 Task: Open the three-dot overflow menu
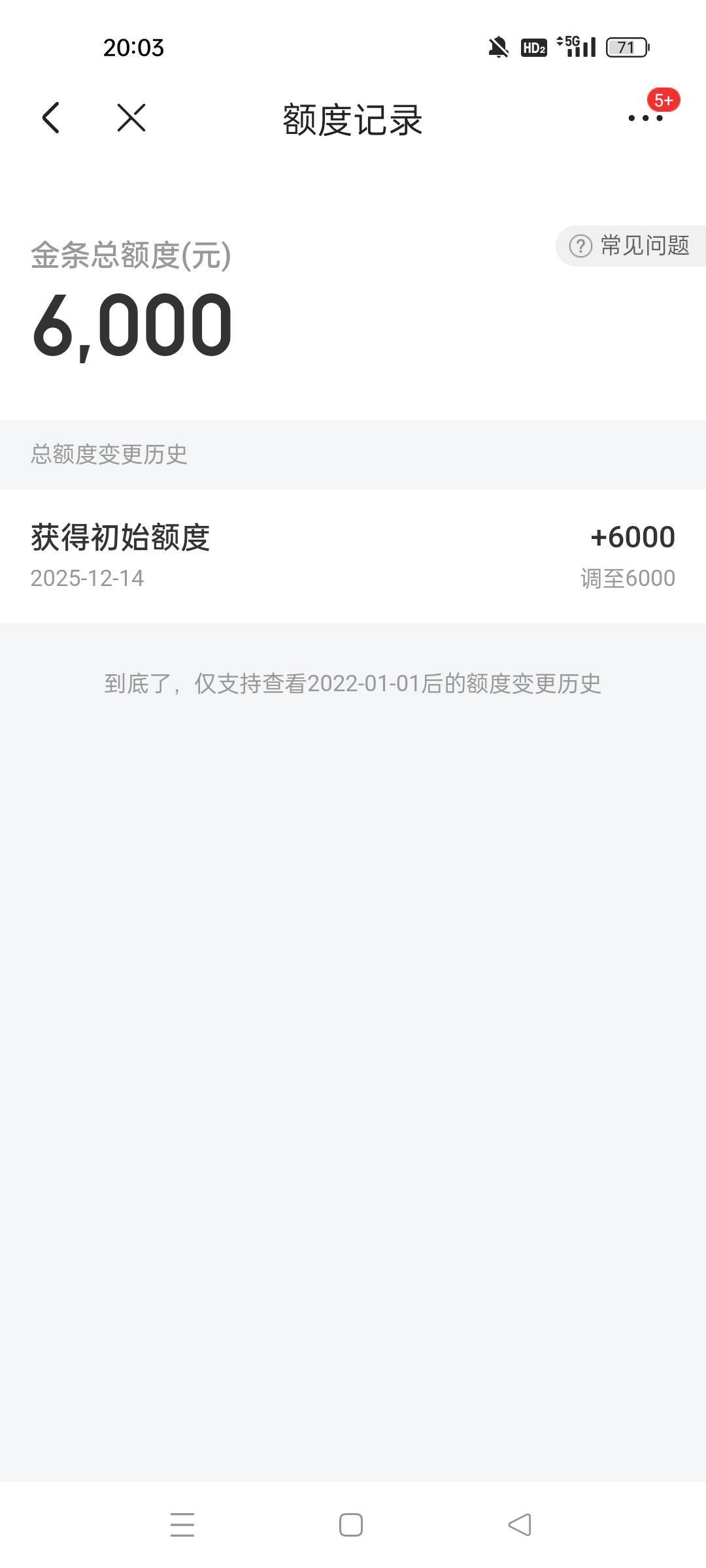tap(645, 118)
